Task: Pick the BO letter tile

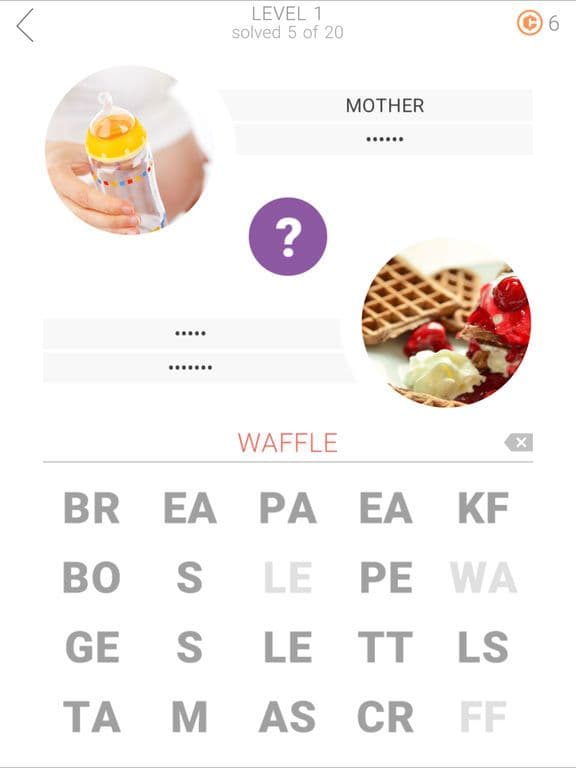Action: pyautogui.click(x=92, y=577)
